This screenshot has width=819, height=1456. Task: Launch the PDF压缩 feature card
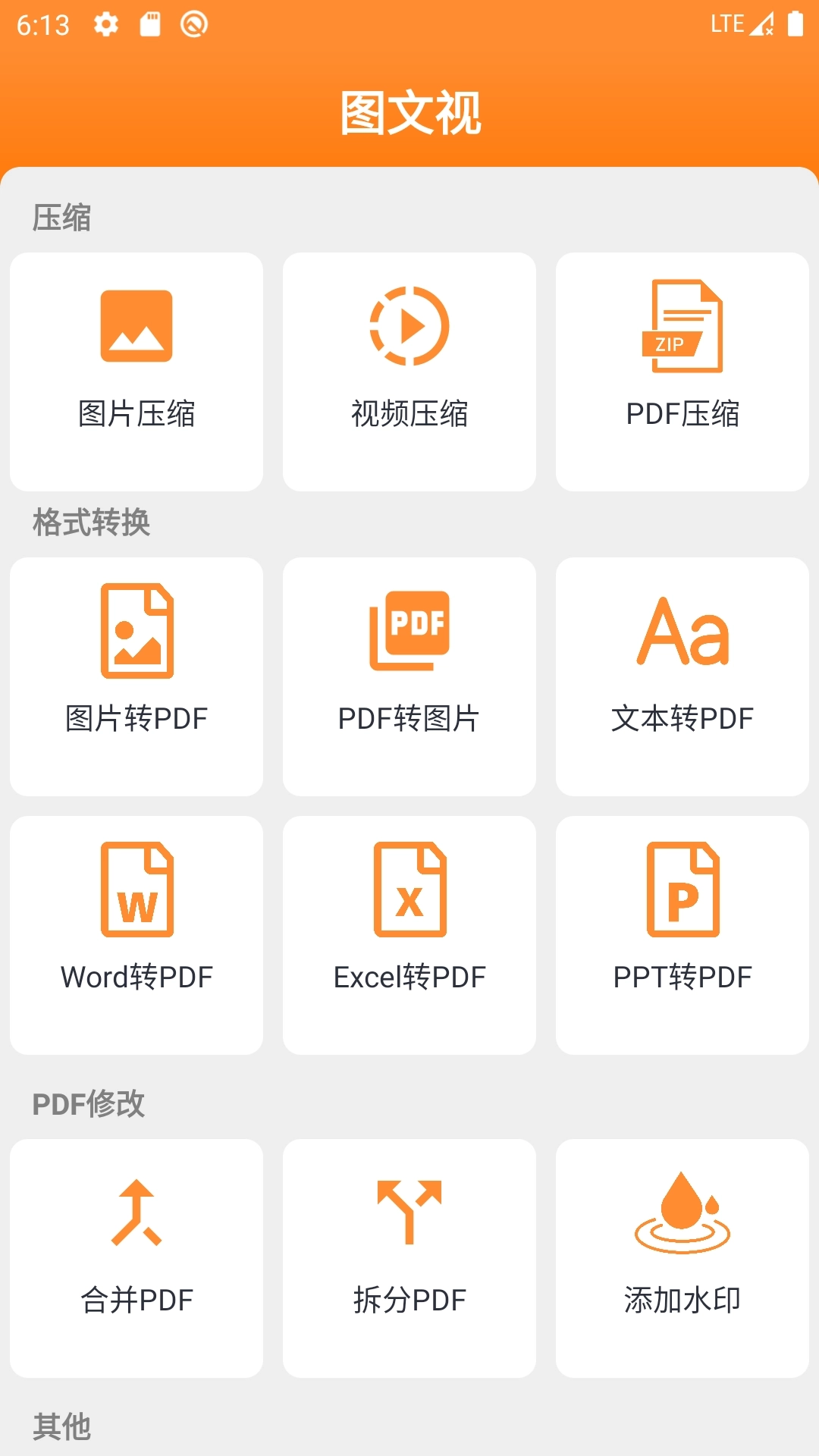tap(682, 371)
